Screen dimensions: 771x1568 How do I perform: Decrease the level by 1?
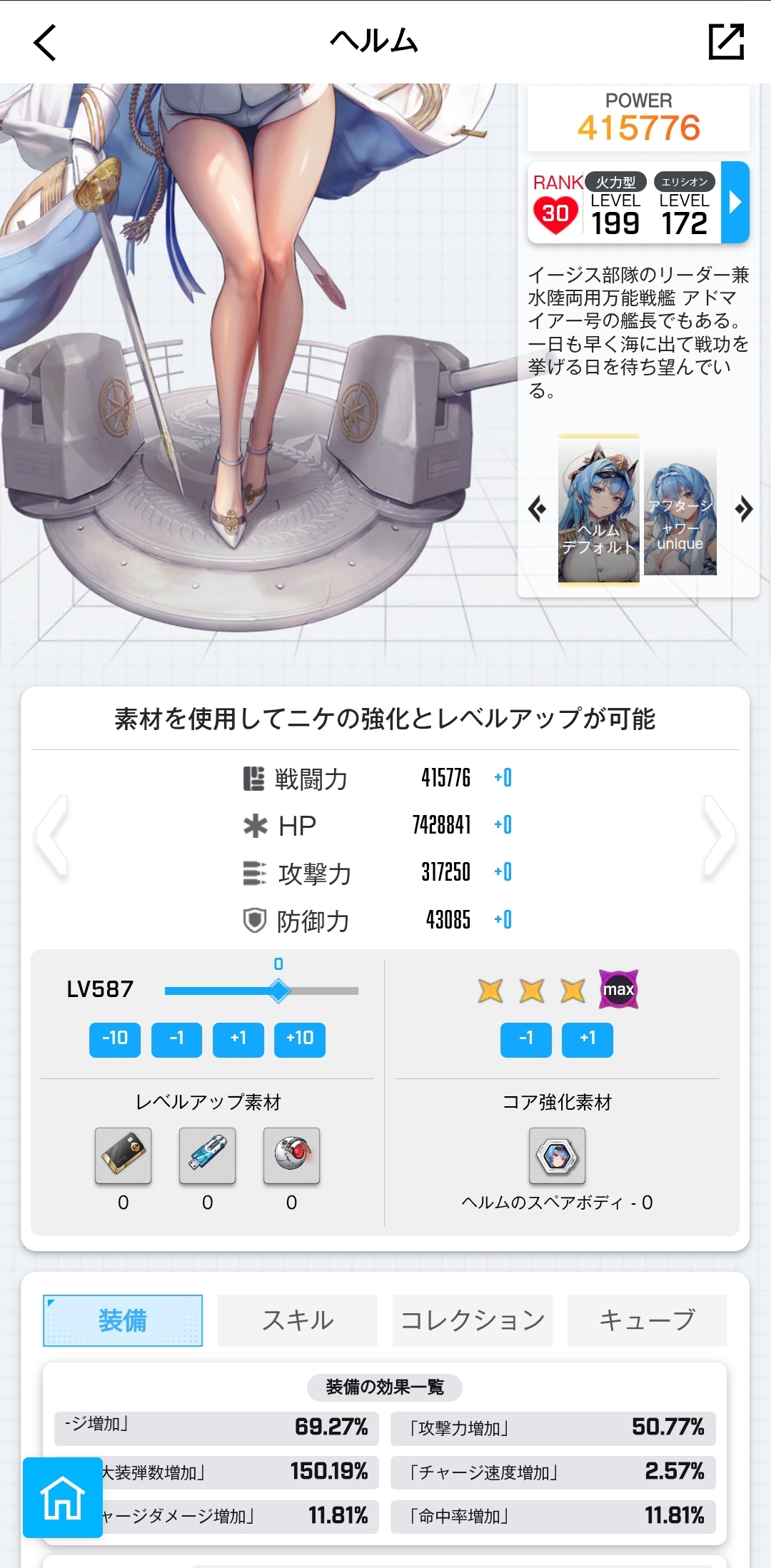(176, 1039)
